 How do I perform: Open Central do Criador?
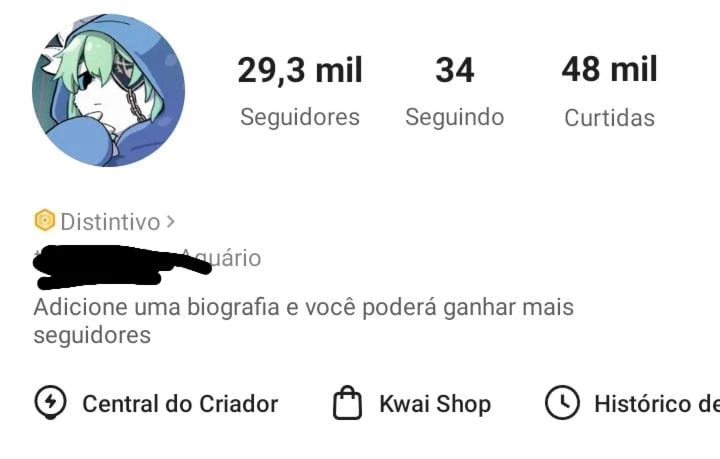(157, 404)
